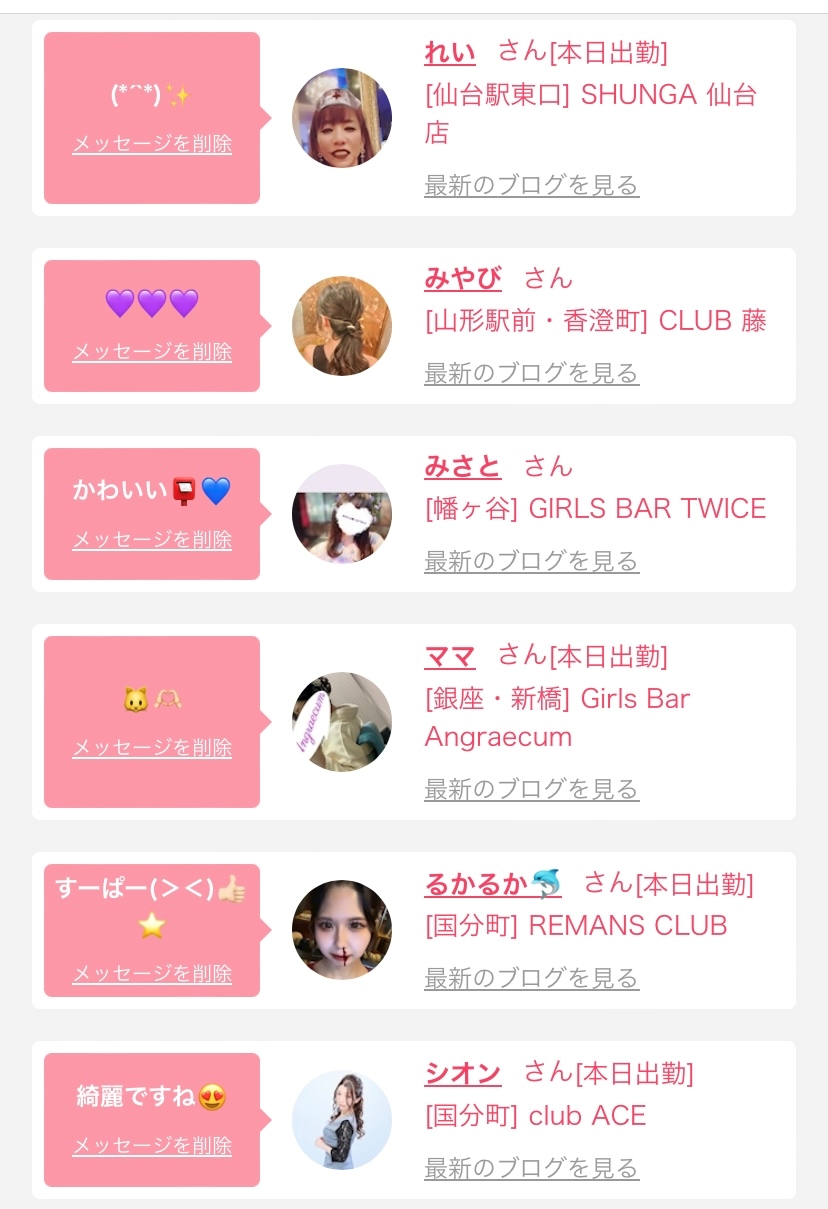828x1209 pixels.
Task: Open れい's profile name link
Action: pyautogui.click(x=449, y=52)
